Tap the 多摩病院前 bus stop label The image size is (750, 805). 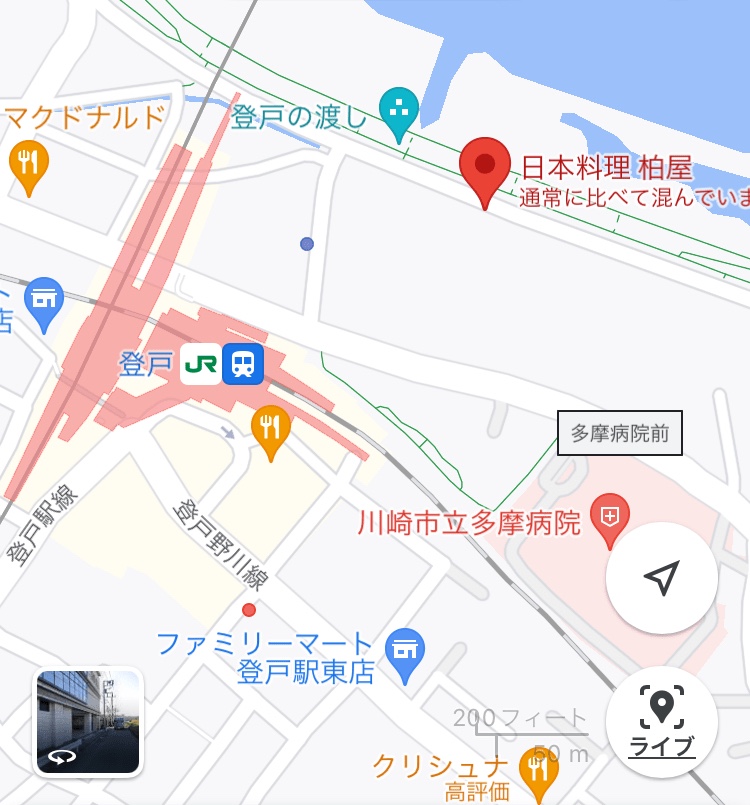click(619, 434)
